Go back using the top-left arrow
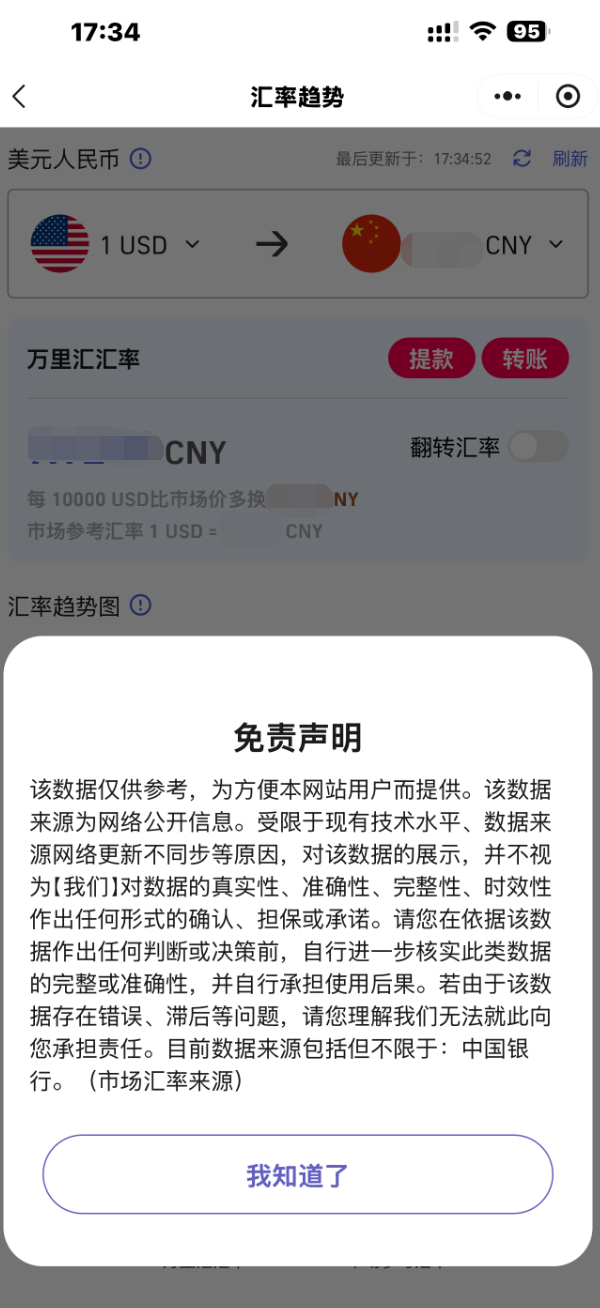Viewport: 600px width, 1308px height. [x=19, y=96]
